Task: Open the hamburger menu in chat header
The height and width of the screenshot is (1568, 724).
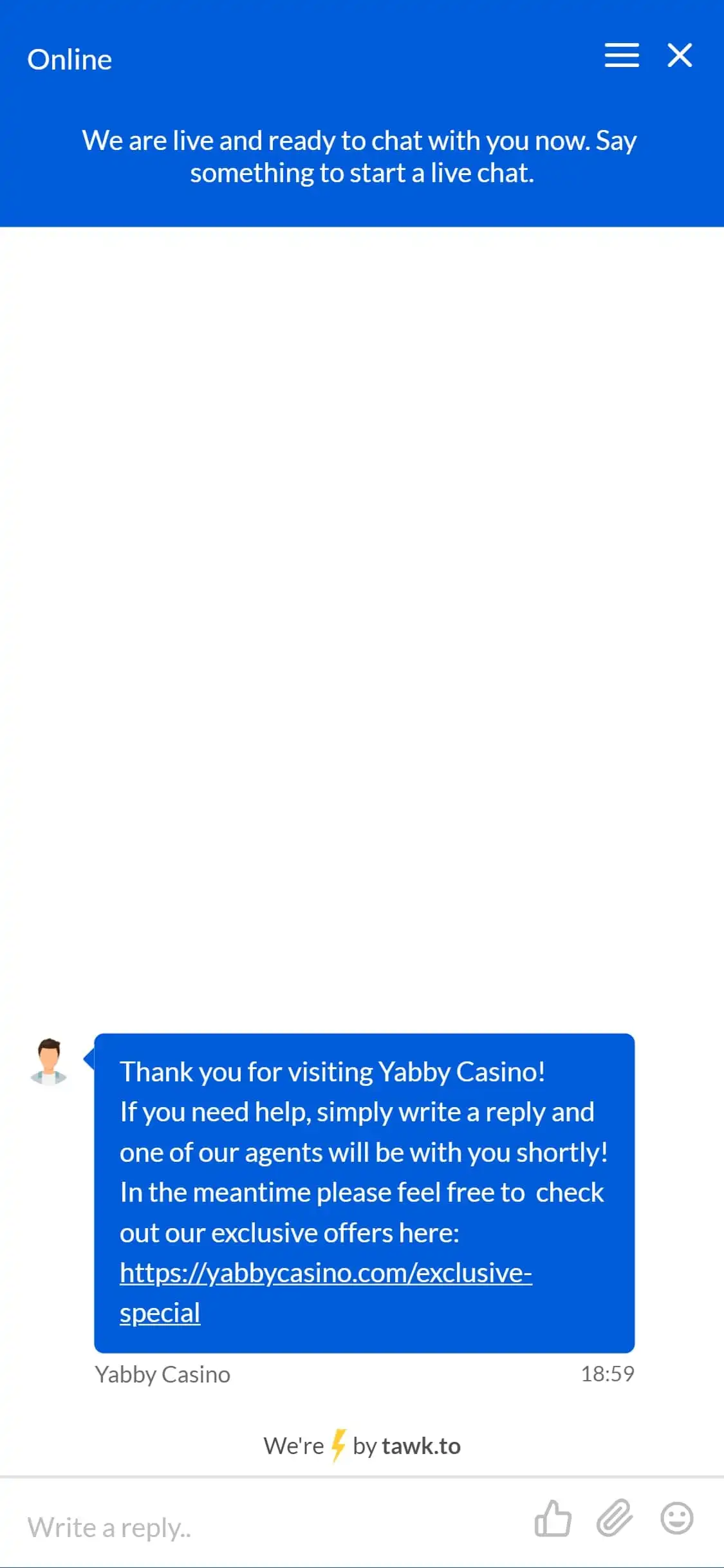Action: click(621, 55)
